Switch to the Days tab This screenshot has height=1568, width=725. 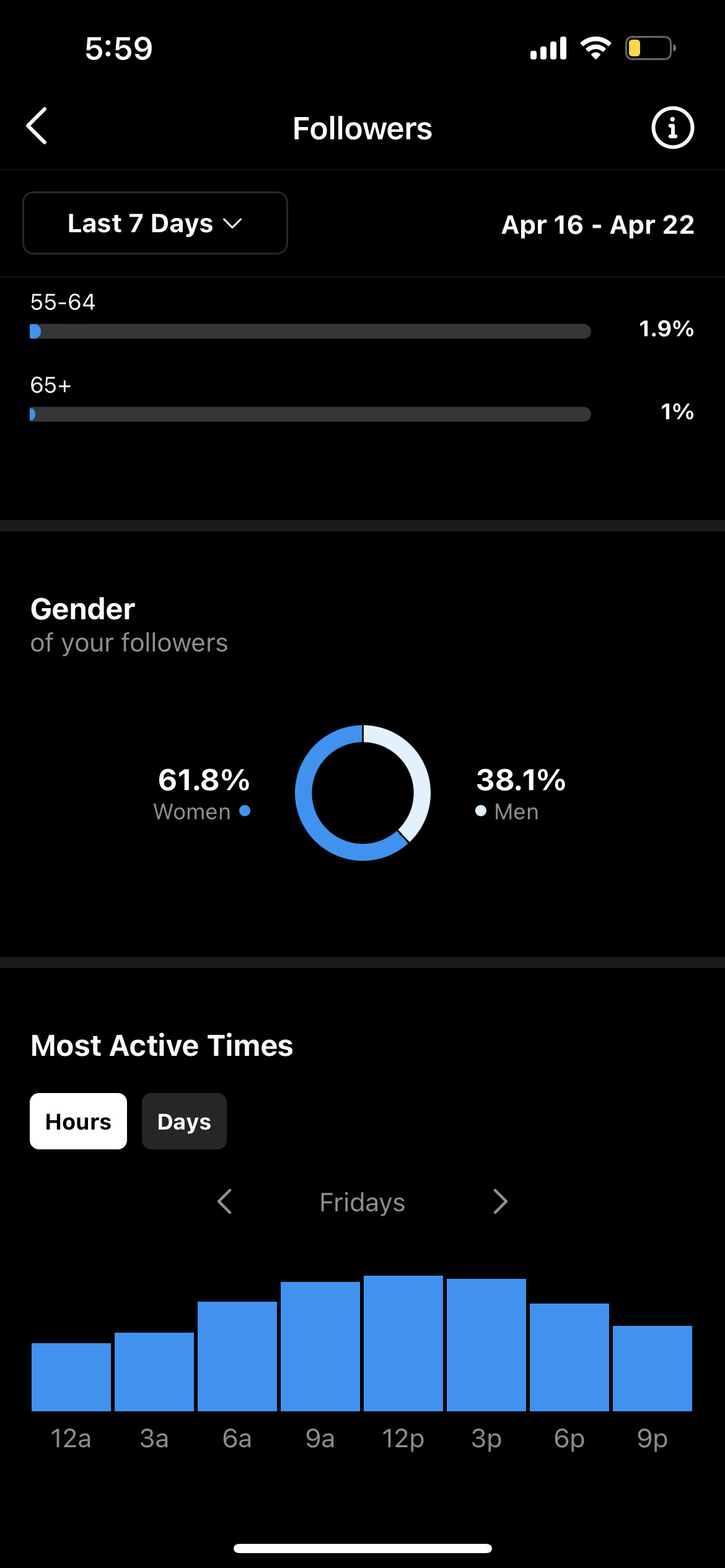pos(184,1121)
